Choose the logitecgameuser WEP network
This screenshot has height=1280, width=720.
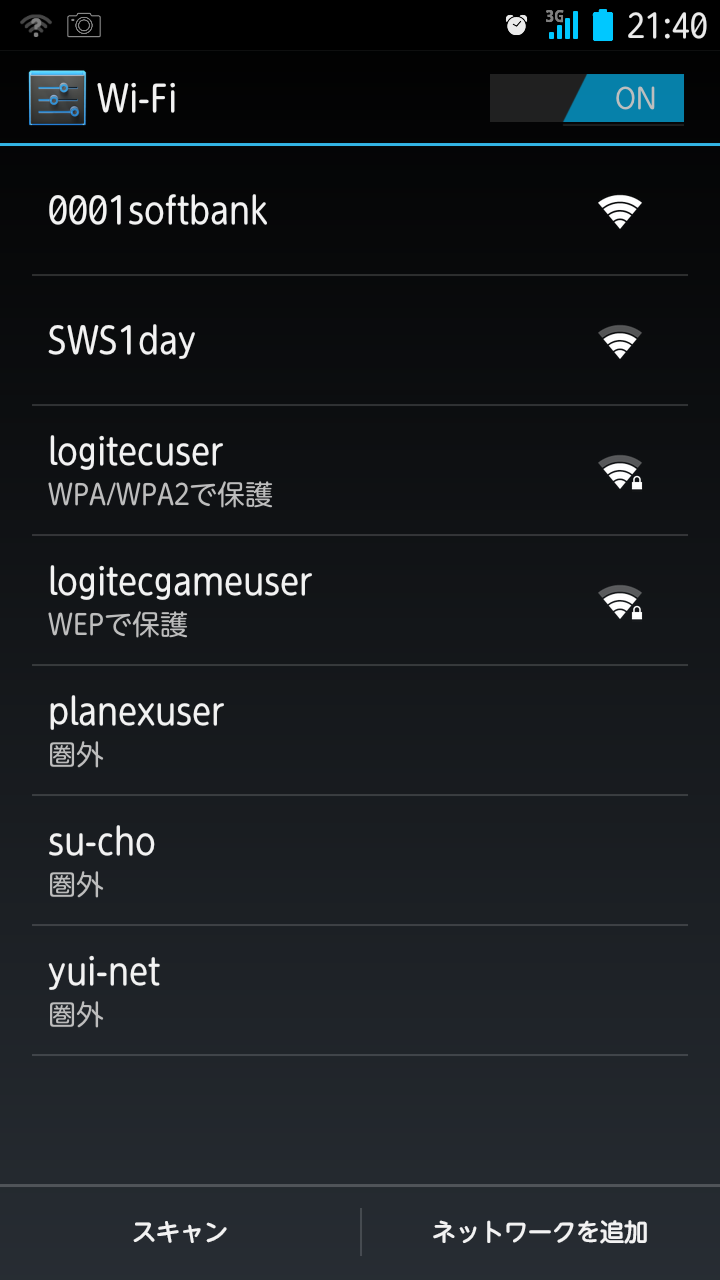[360, 600]
